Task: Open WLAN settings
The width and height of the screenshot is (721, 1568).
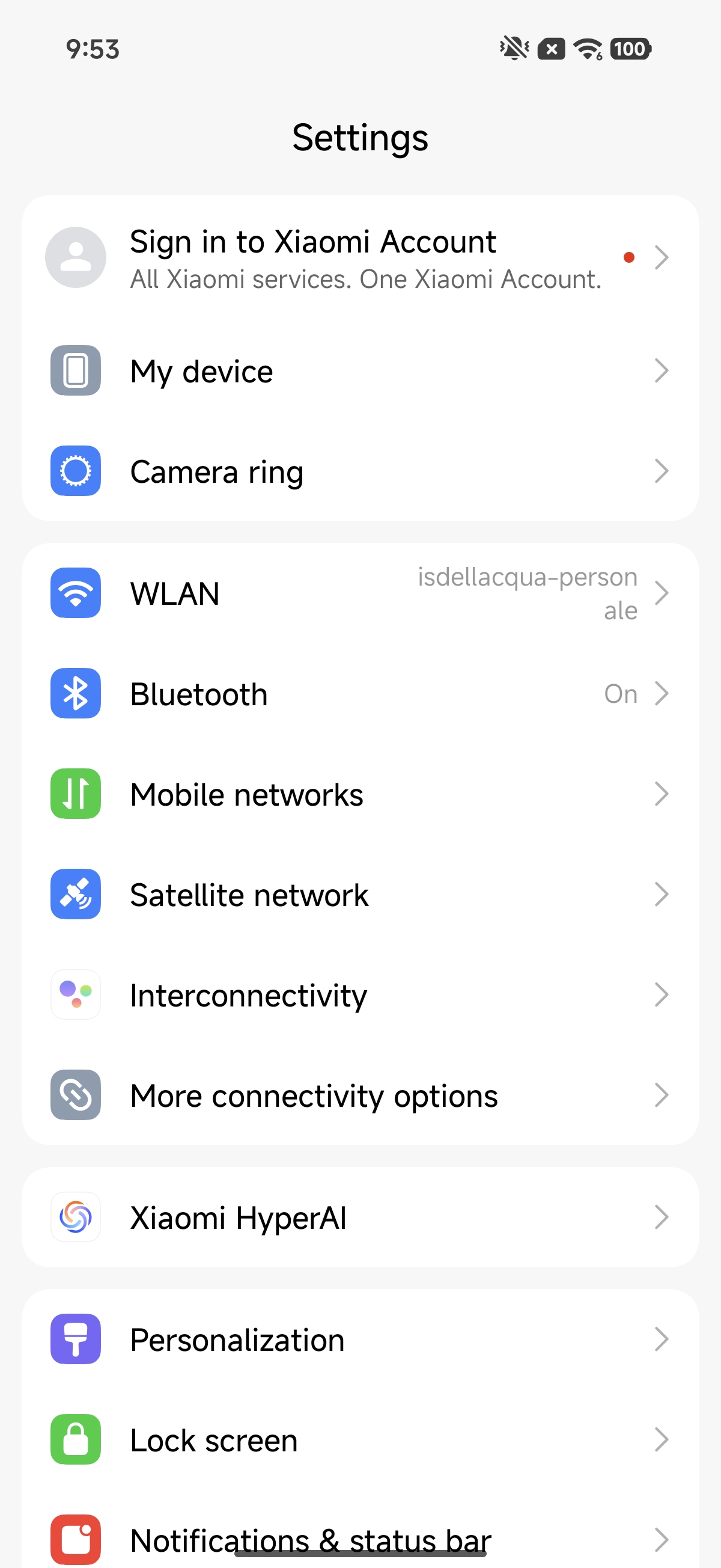Action: pyautogui.click(x=359, y=593)
